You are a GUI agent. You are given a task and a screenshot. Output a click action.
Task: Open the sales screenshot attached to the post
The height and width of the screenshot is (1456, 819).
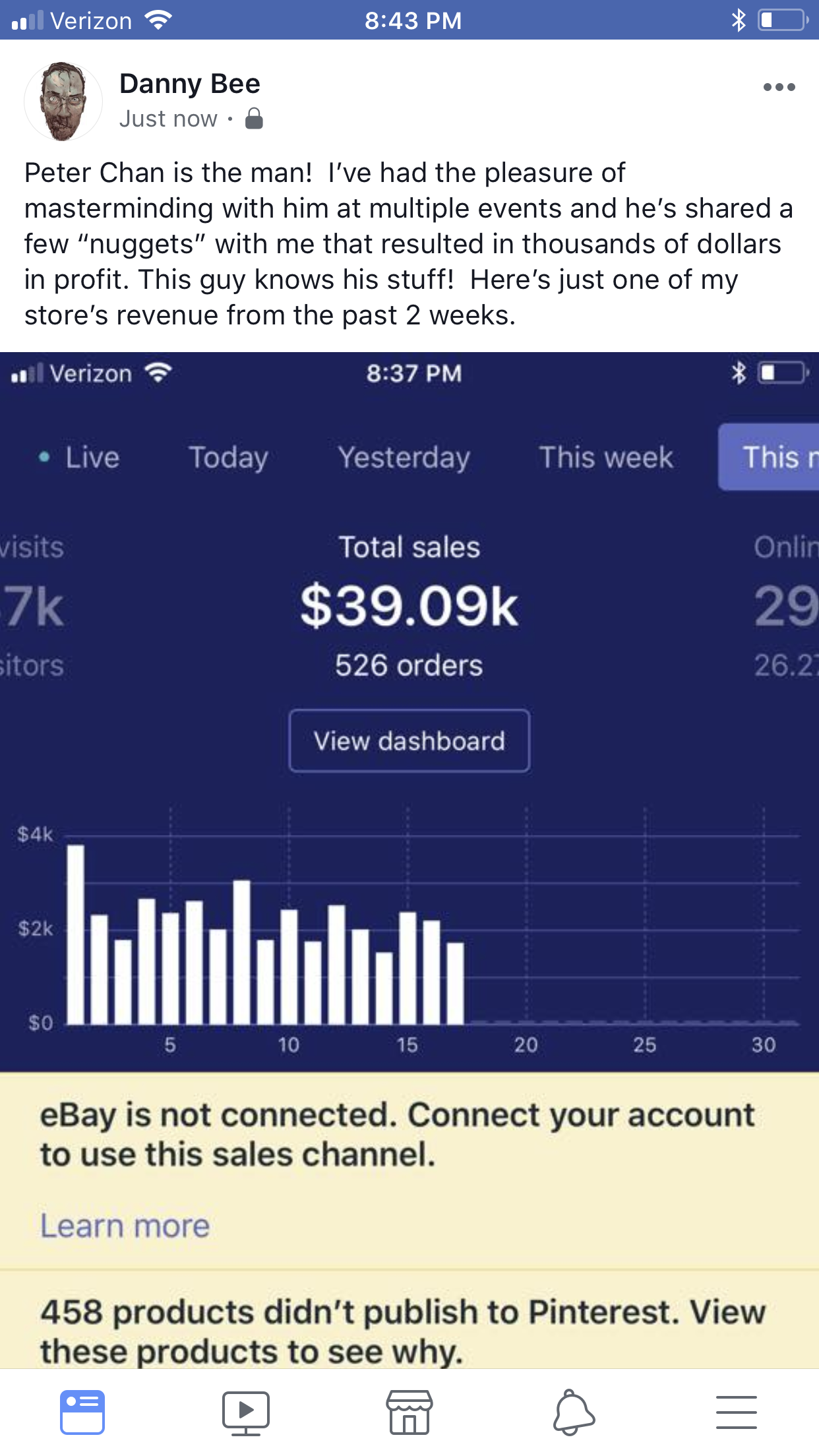[409, 860]
